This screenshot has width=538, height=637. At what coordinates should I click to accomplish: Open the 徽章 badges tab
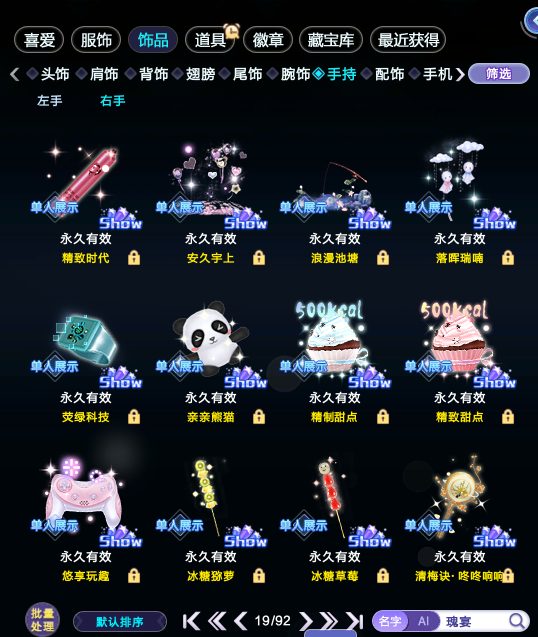click(x=268, y=40)
